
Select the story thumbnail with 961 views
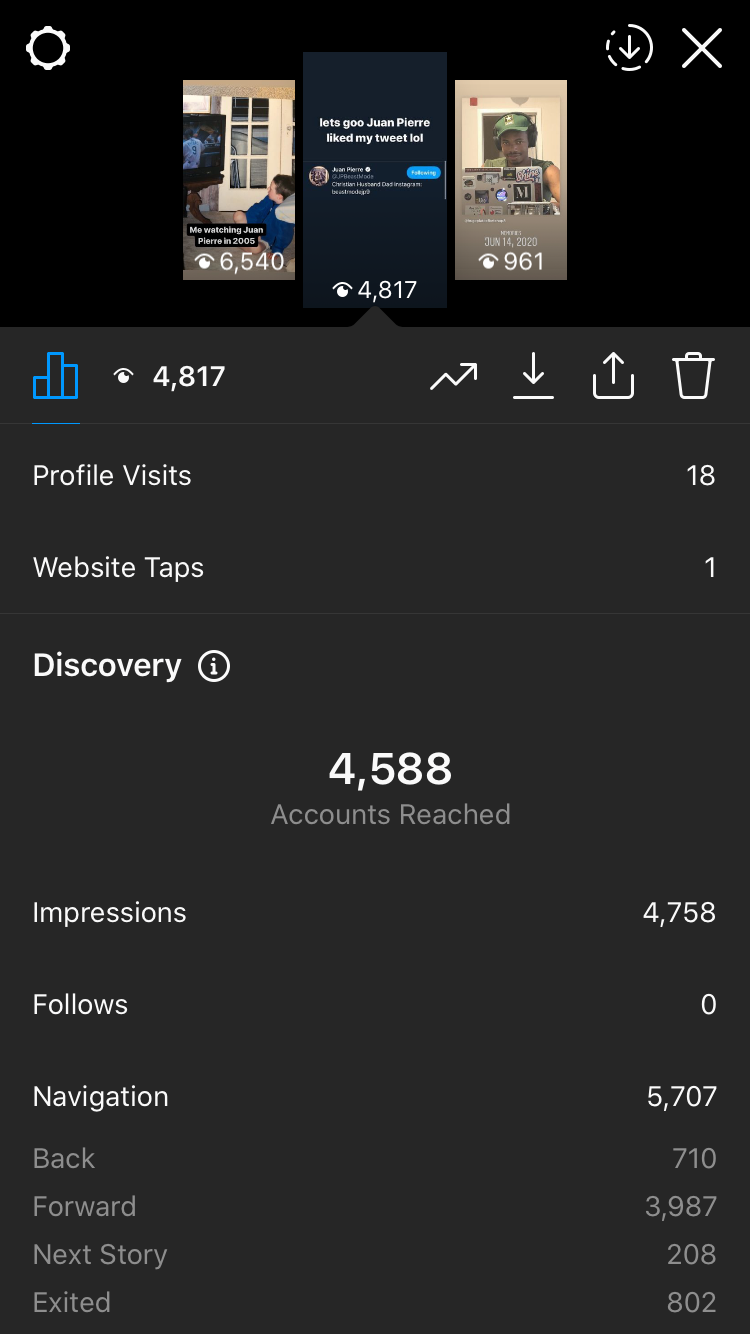[511, 180]
